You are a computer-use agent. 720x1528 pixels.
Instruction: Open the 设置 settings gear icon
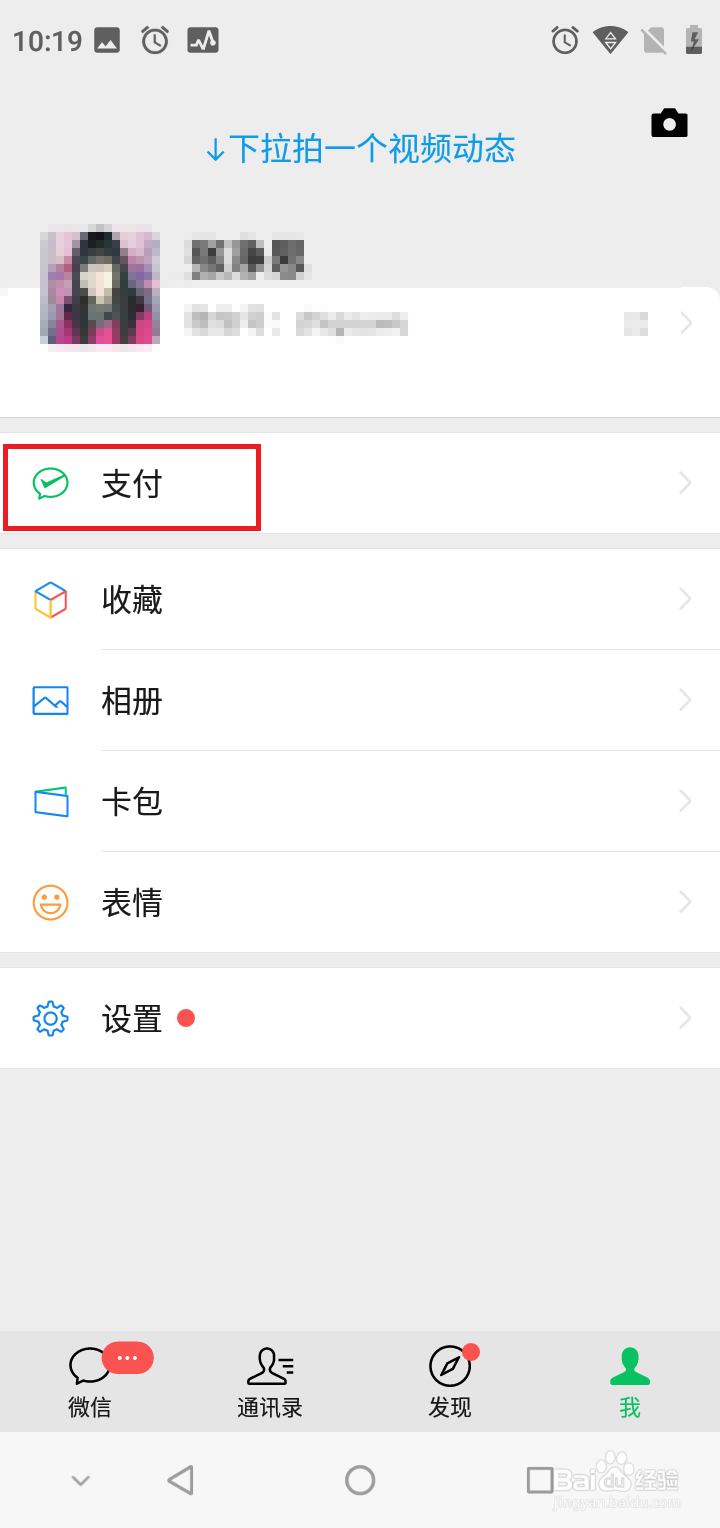tap(50, 1018)
